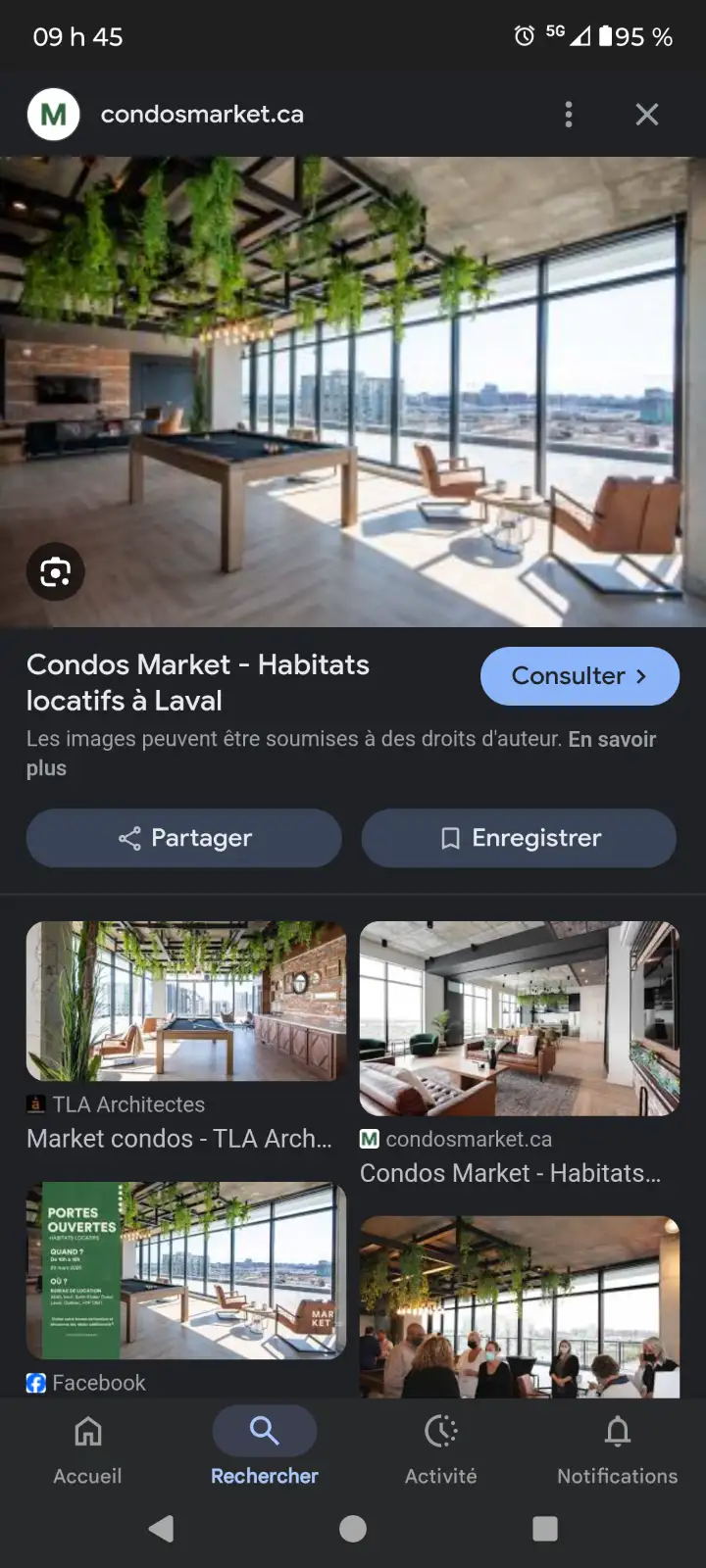Open the En savoir plus link
This screenshot has width=706, height=1568.
click(x=340, y=753)
